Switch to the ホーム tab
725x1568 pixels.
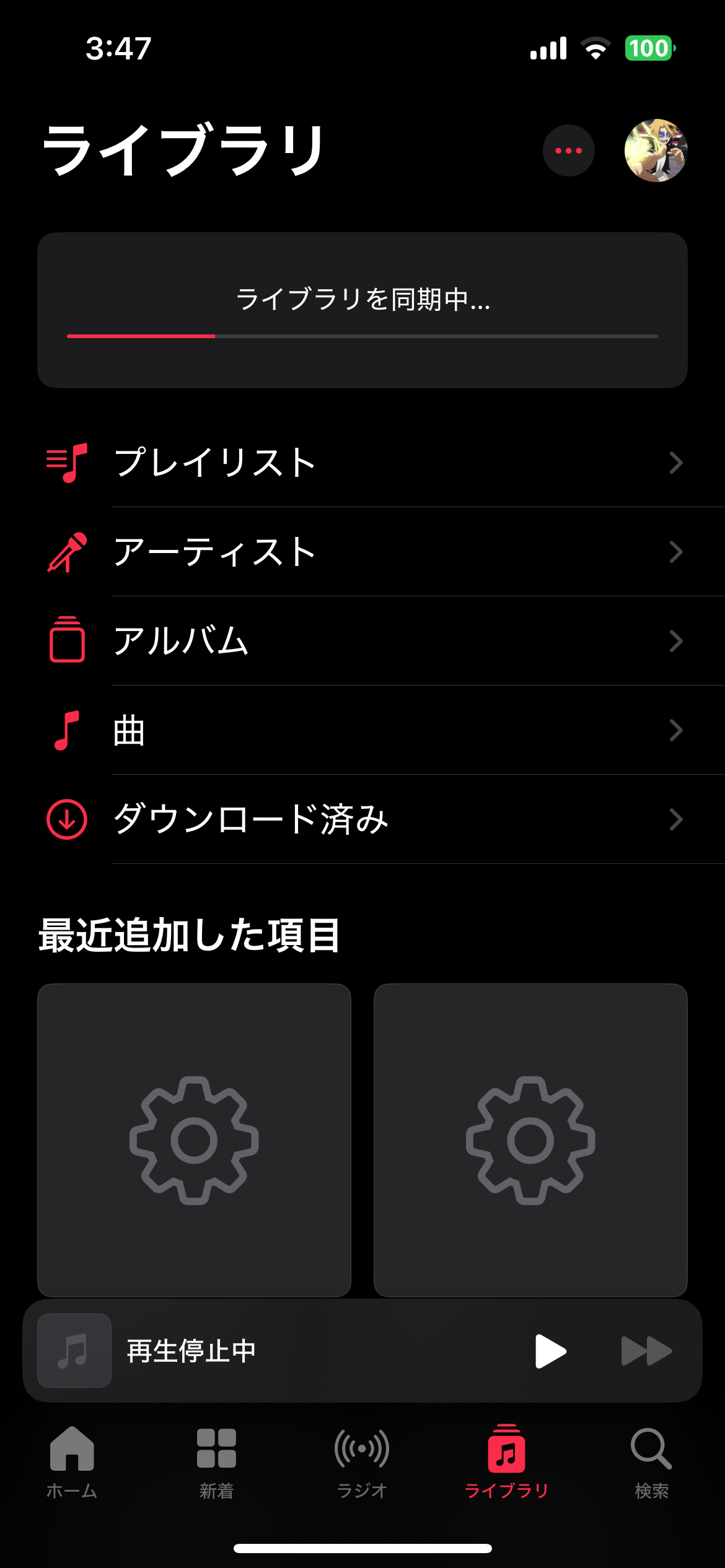click(x=72, y=1461)
